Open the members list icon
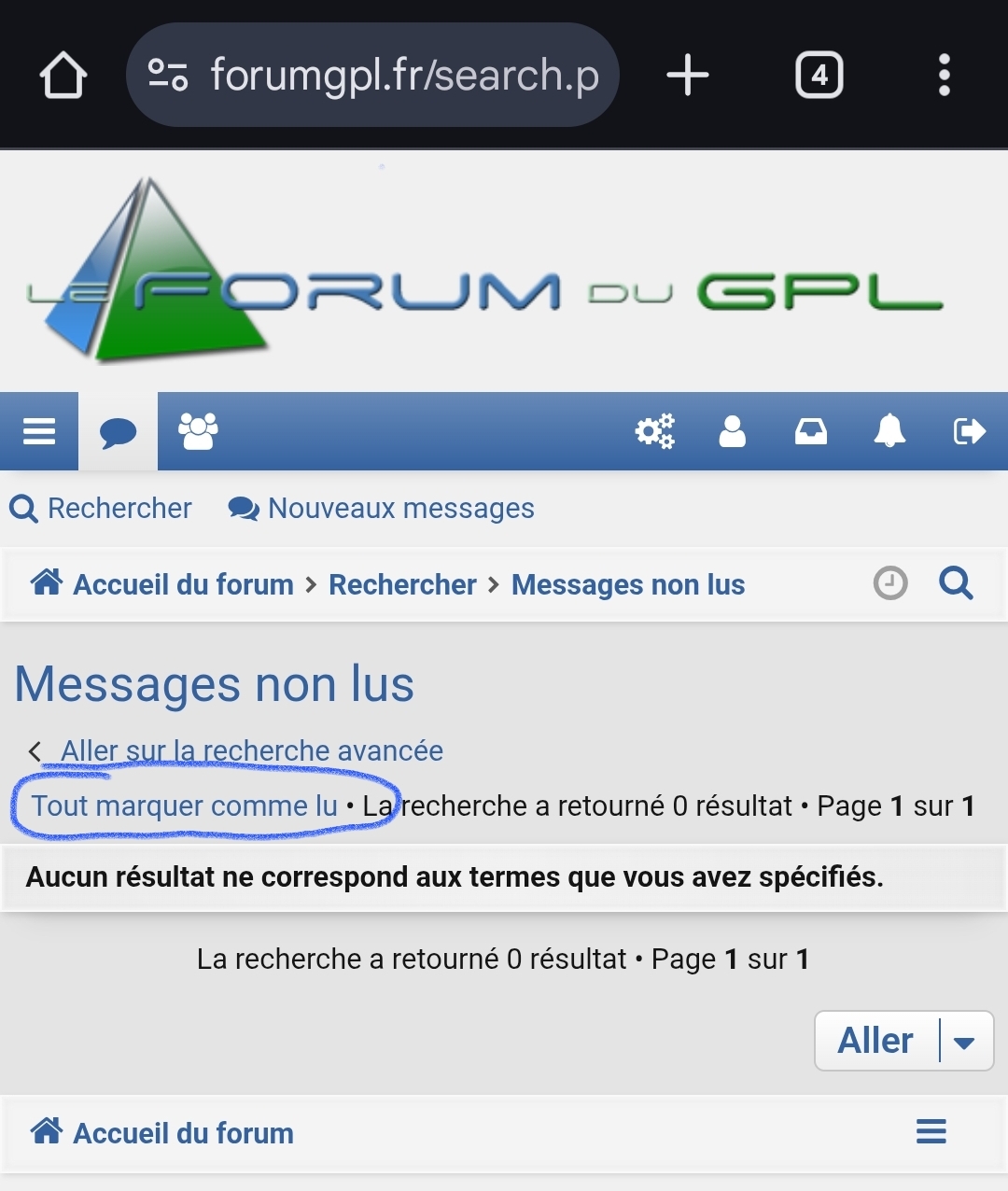This screenshot has width=1008, height=1191. (197, 431)
